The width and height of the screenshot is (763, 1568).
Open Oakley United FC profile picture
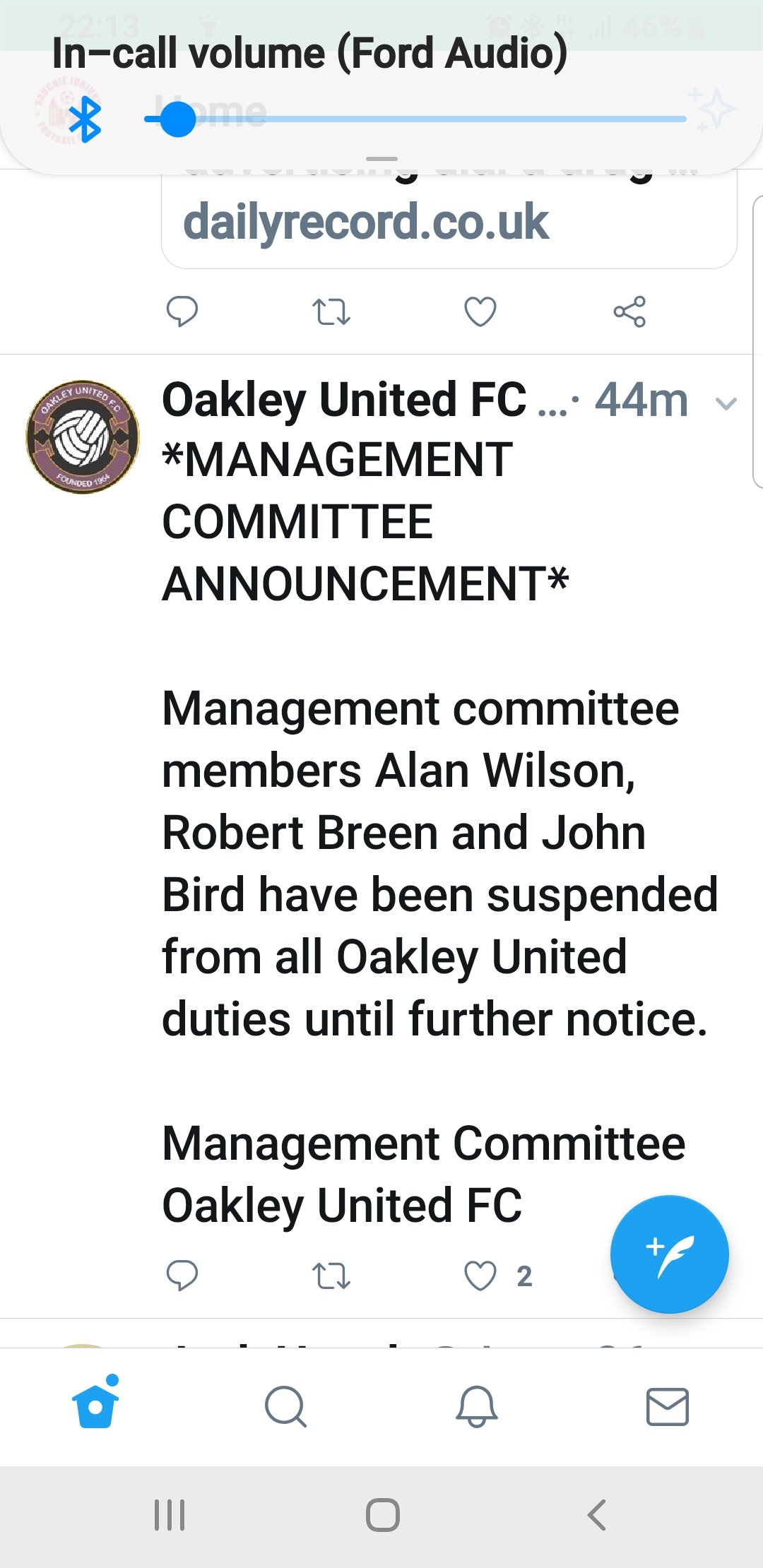coord(83,436)
